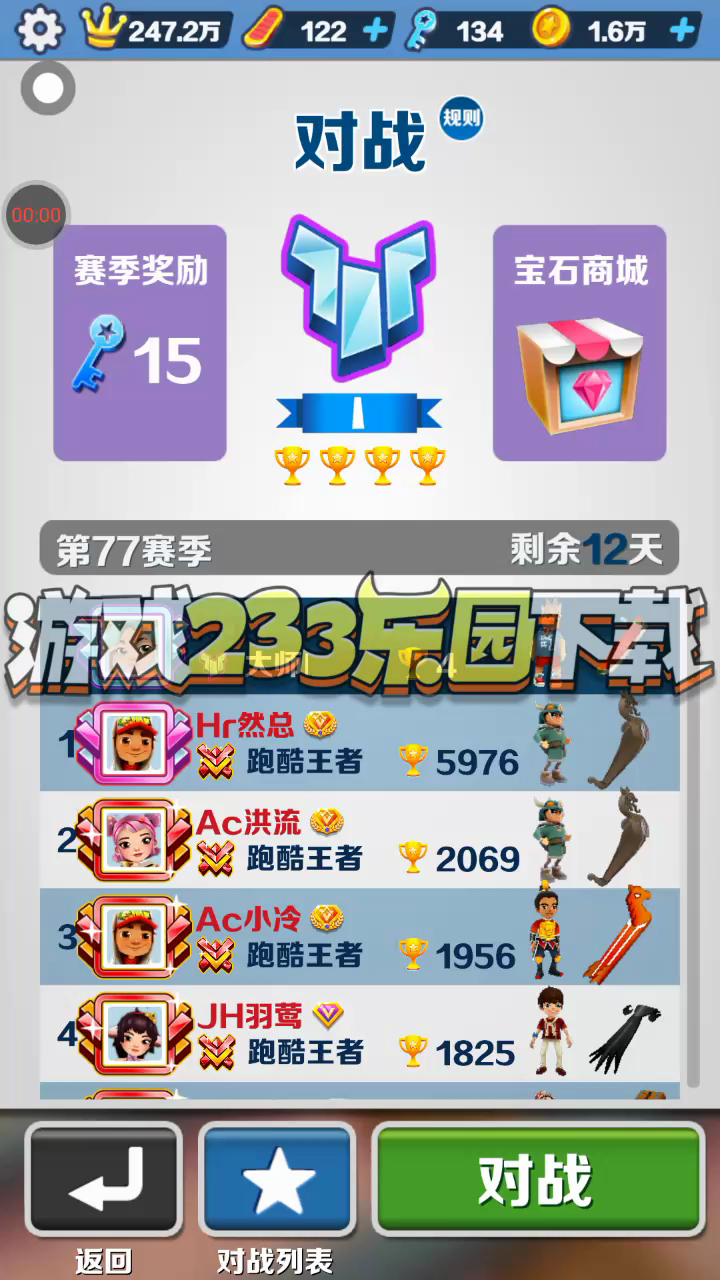720x1280 pixels.
Task: Open the 宝石商城 gem shop
Action: 580,343
